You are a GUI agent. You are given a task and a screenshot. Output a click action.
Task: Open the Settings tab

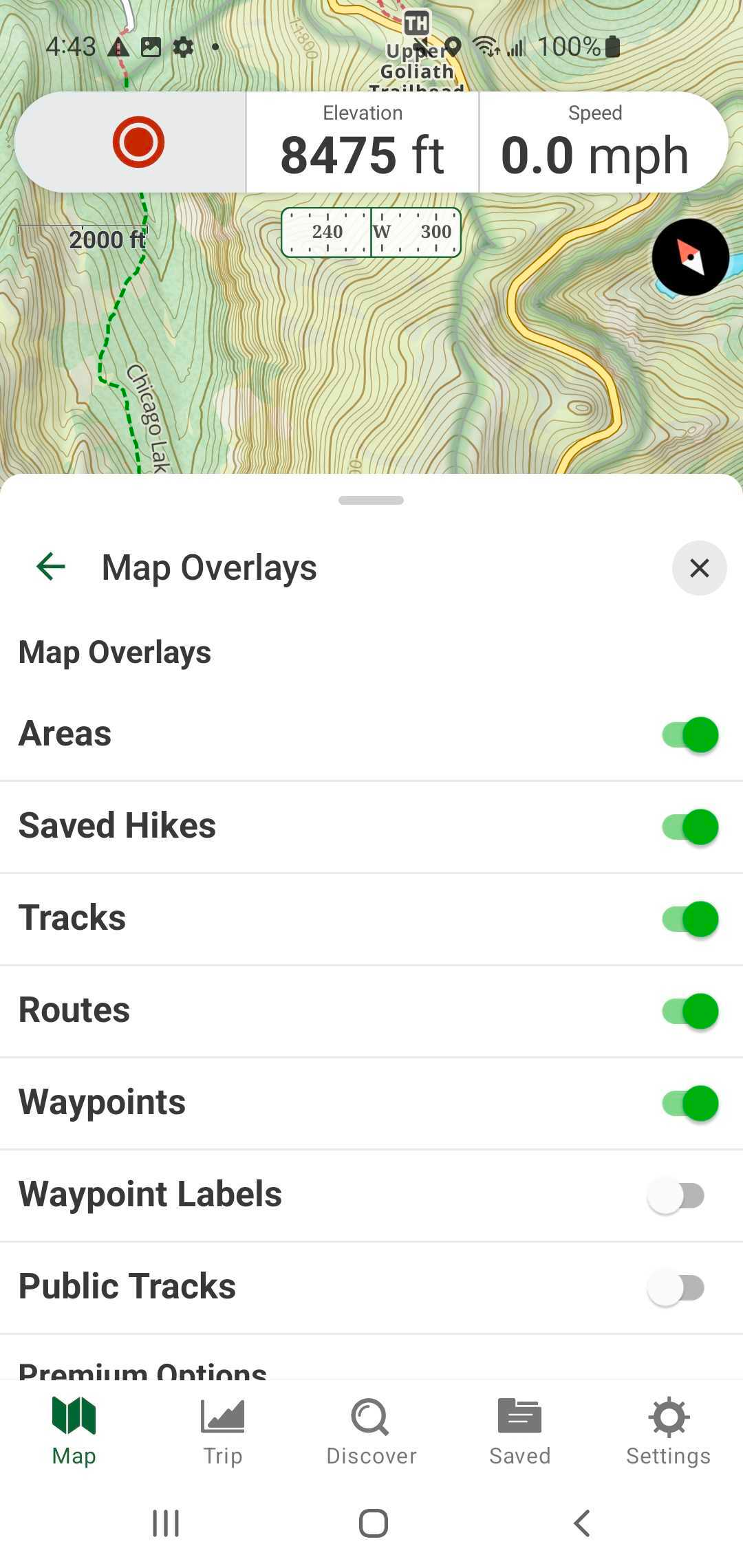click(x=668, y=1431)
